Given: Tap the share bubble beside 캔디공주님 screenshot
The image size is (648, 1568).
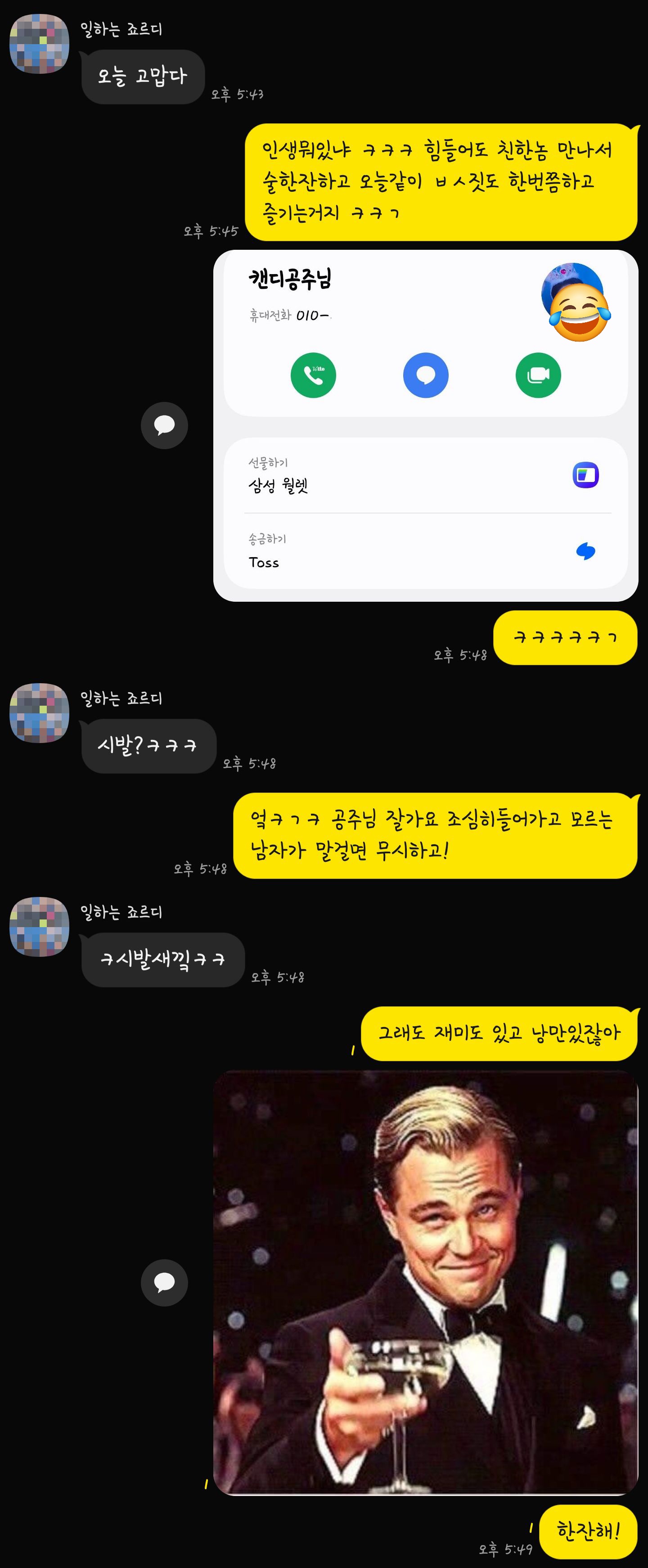Looking at the screenshot, I should pos(164,425).
